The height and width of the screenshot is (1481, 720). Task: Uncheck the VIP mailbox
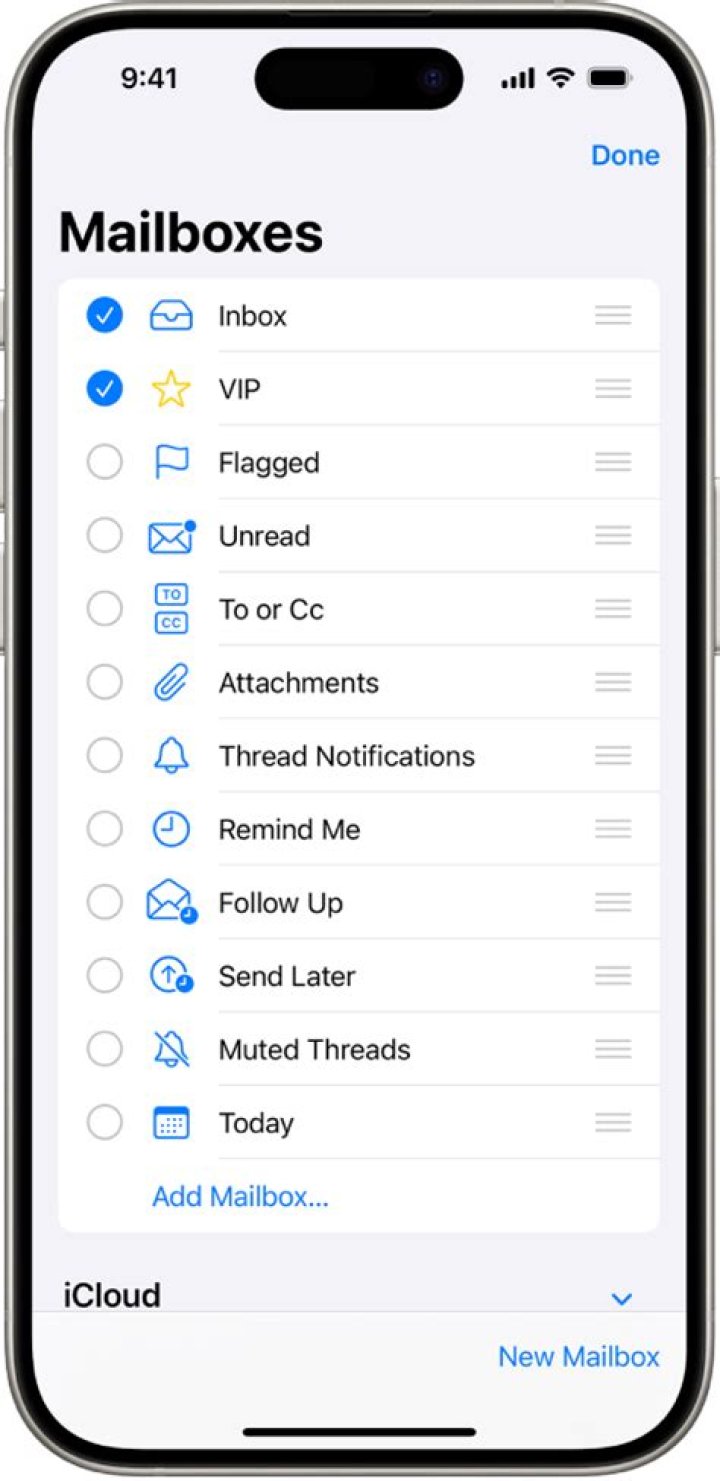point(105,389)
